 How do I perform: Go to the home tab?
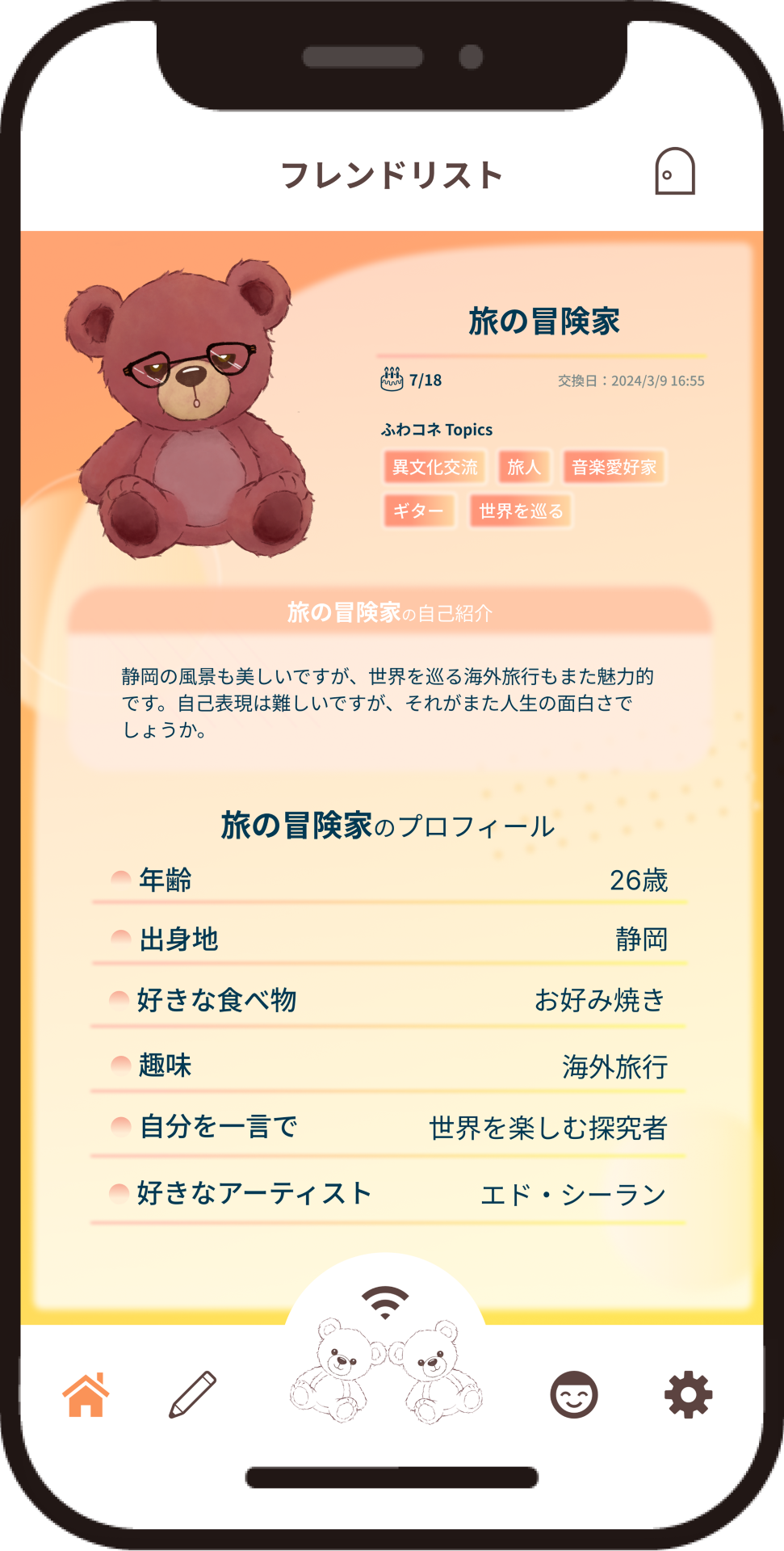tap(86, 1394)
